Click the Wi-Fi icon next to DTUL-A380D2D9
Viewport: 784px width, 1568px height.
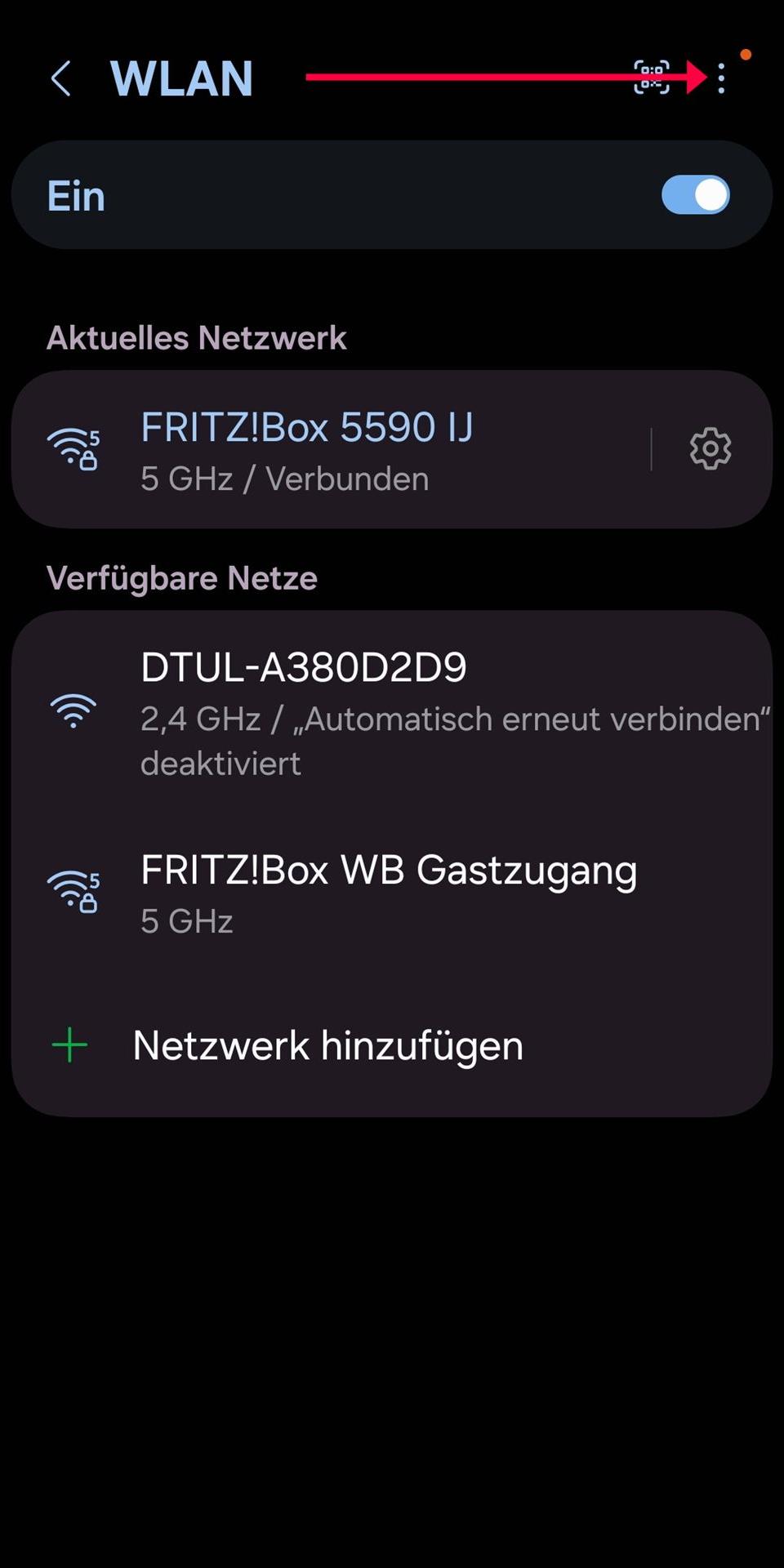coord(73,710)
